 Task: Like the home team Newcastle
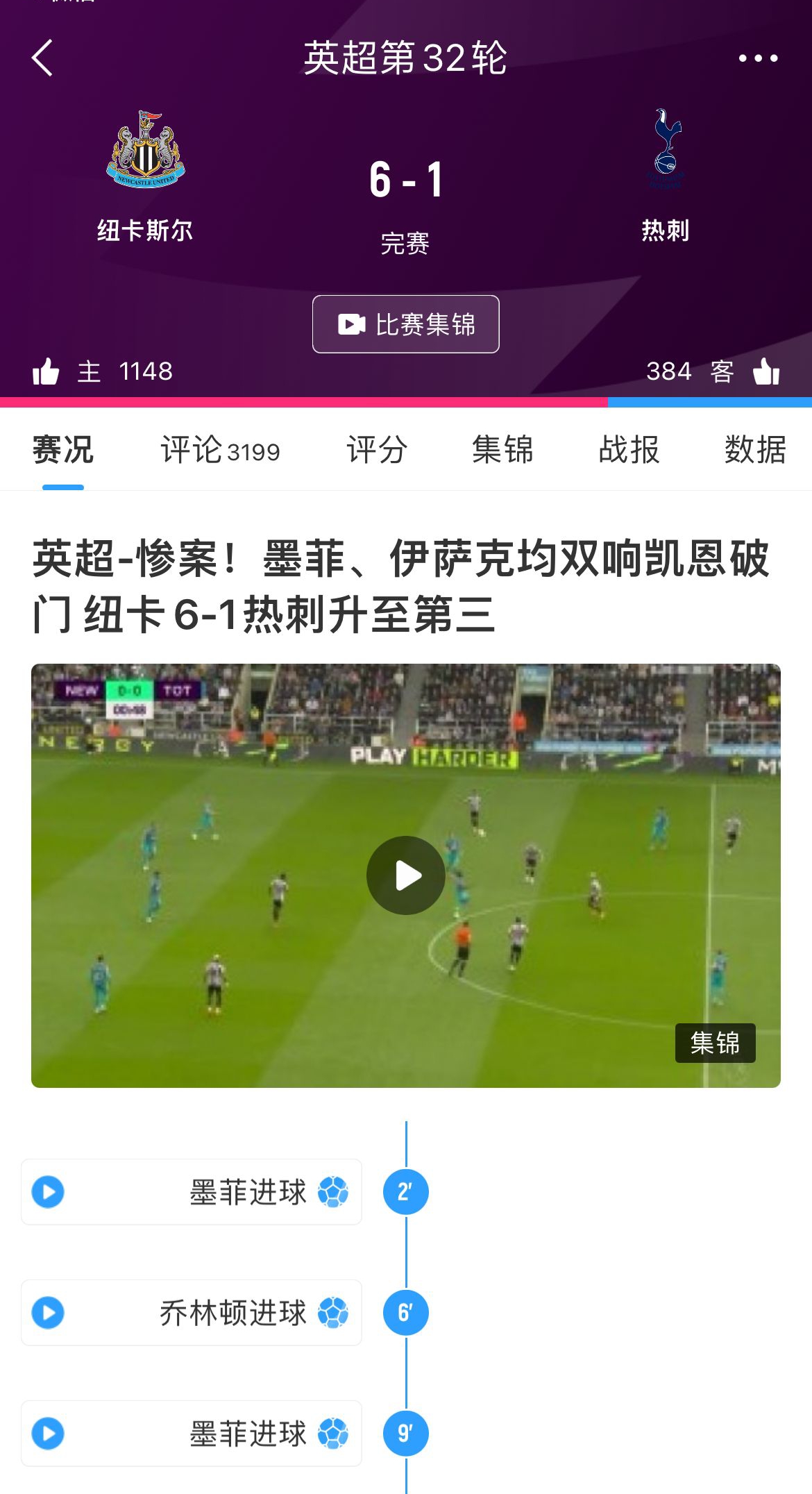pos(46,371)
